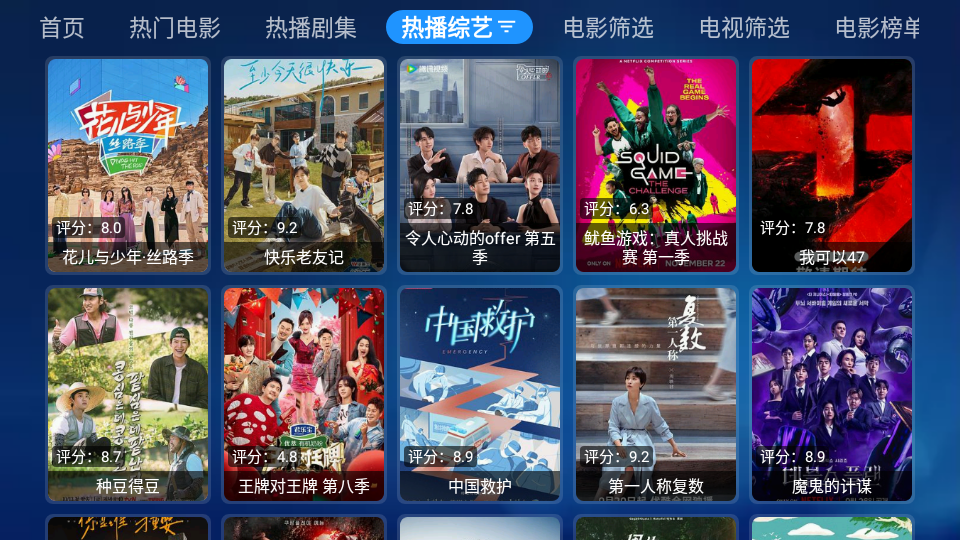Open the show 花儿与少年·丝路季
Viewport: 960px width, 540px height.
(x=128, y=165)
